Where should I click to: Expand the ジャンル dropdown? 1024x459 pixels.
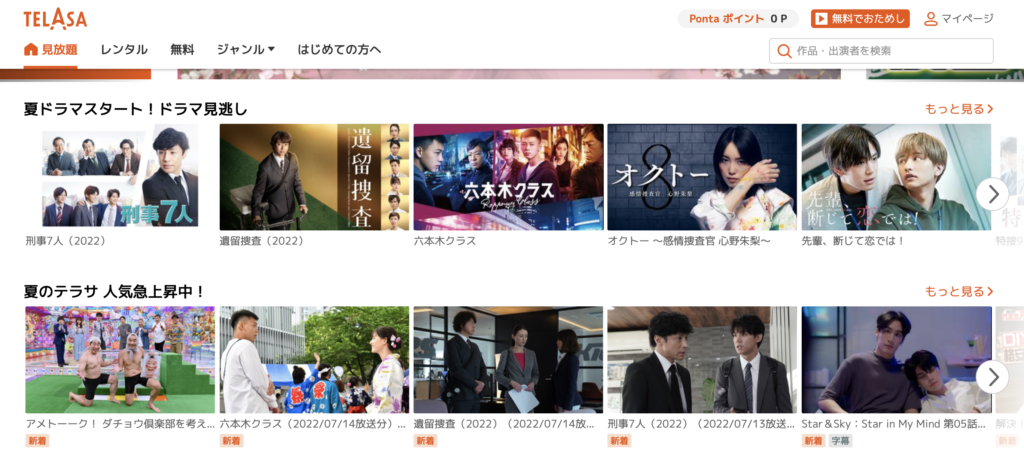coord(246,50)
